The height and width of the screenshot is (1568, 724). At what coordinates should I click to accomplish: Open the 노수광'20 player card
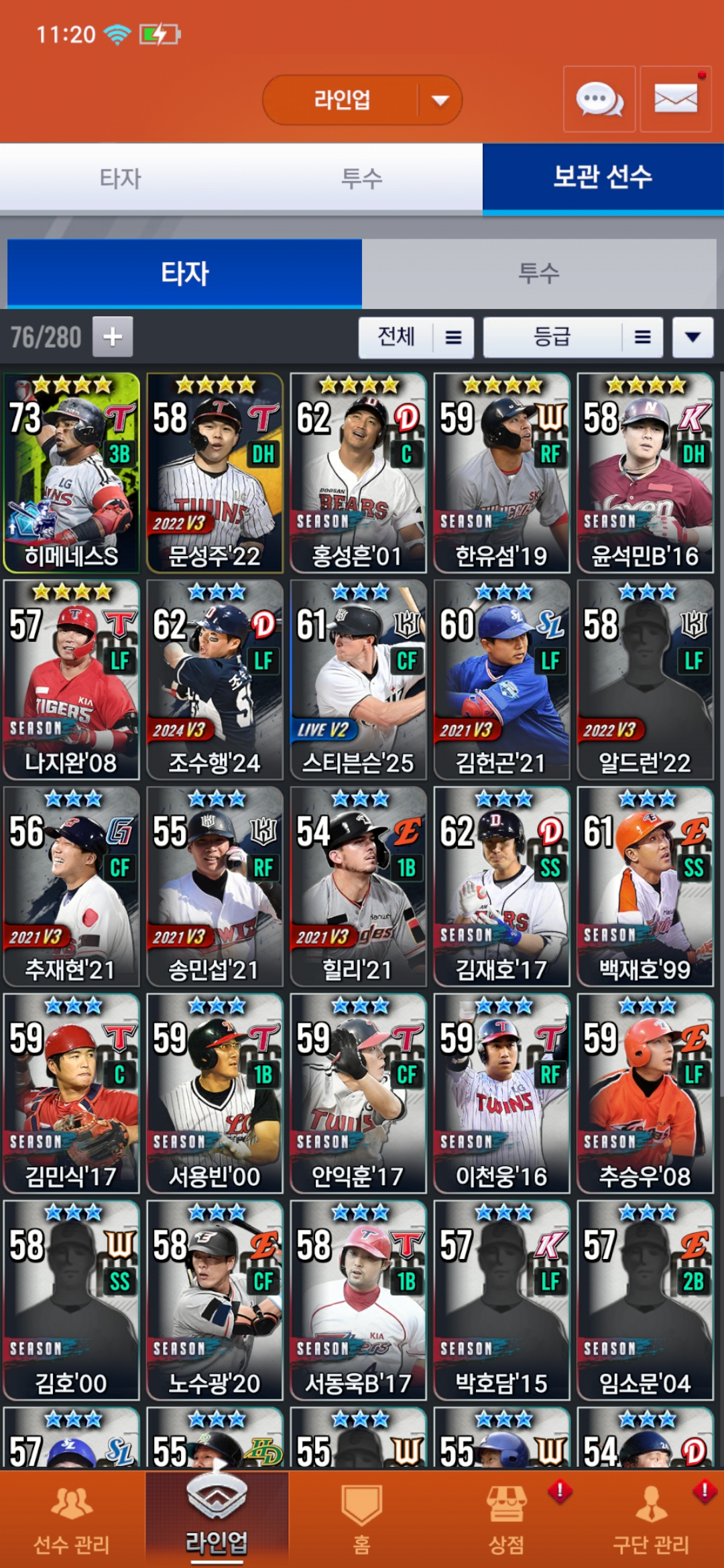pyautogui.click(x=215, y=1300)
